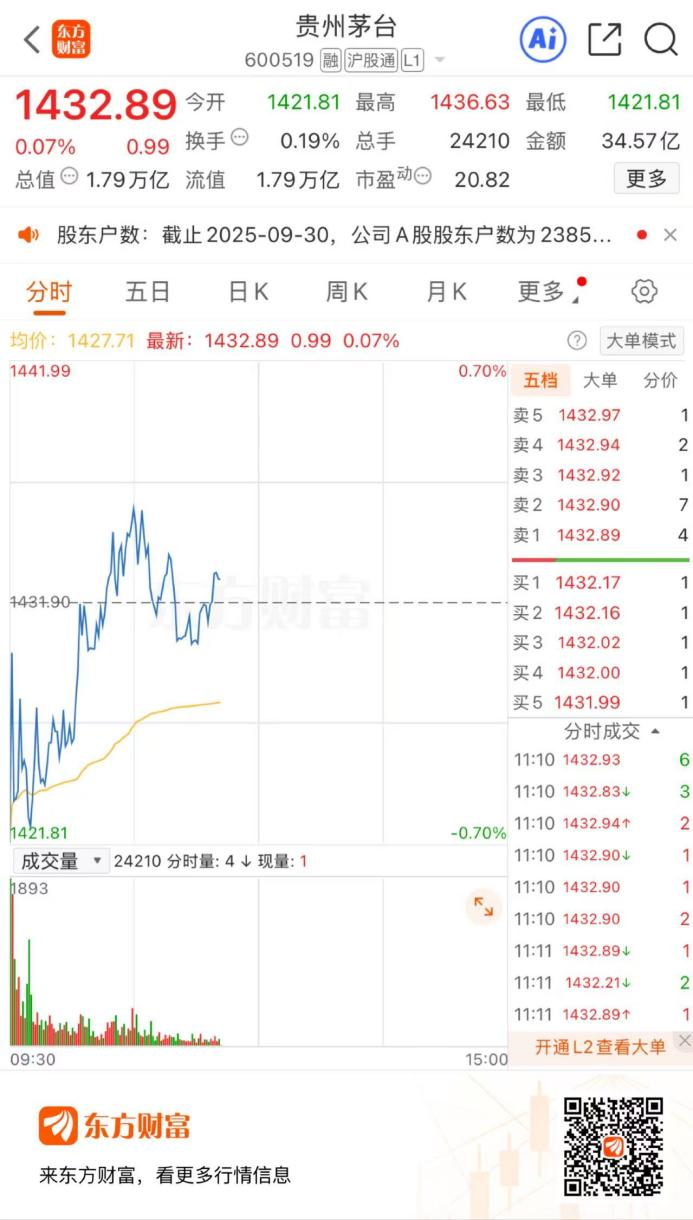Tap the 更多 button beside 金额

pyautogui.click(x=646, y=179)
